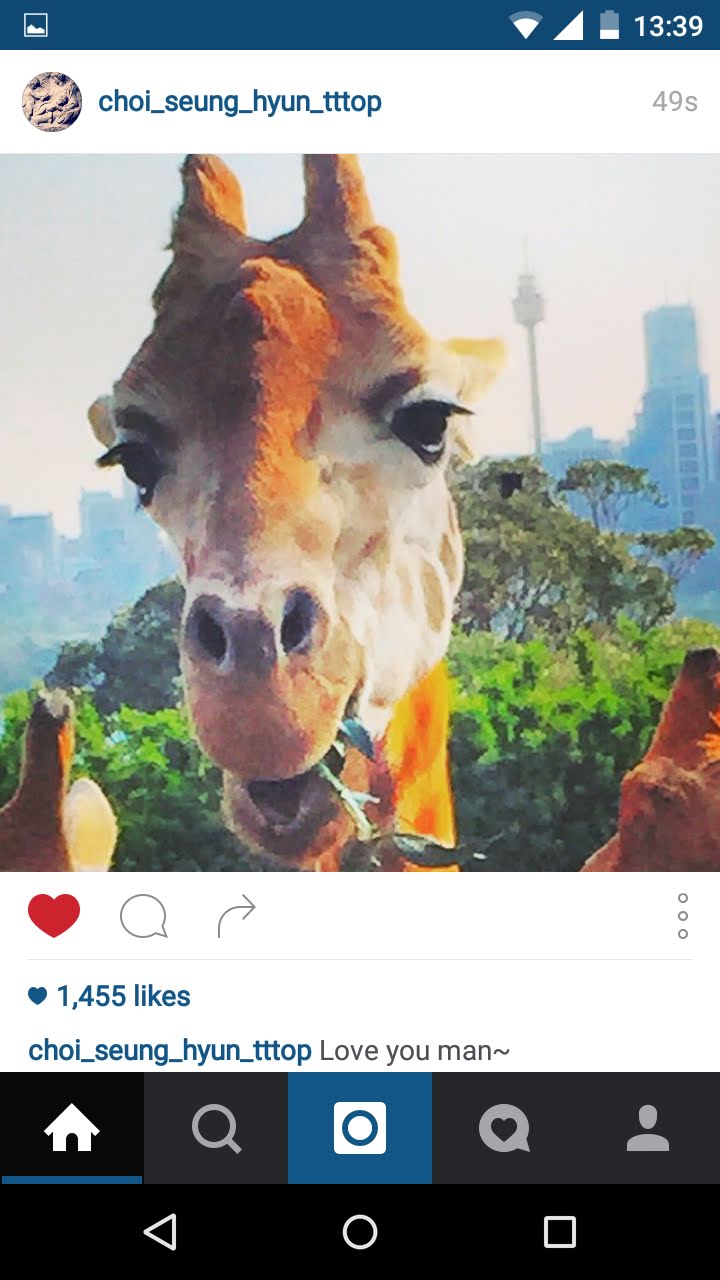
Task: Open the camera tab
Action: (x=360, y=1128)
